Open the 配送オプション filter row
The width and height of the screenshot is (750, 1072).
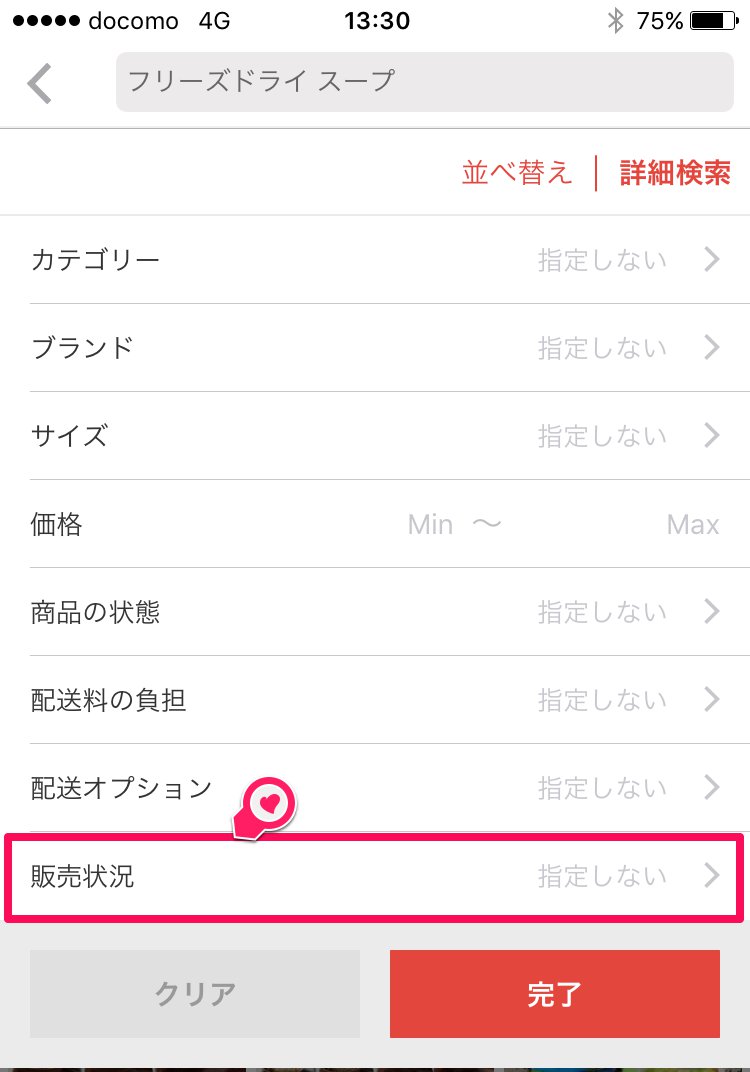(375, 788)
